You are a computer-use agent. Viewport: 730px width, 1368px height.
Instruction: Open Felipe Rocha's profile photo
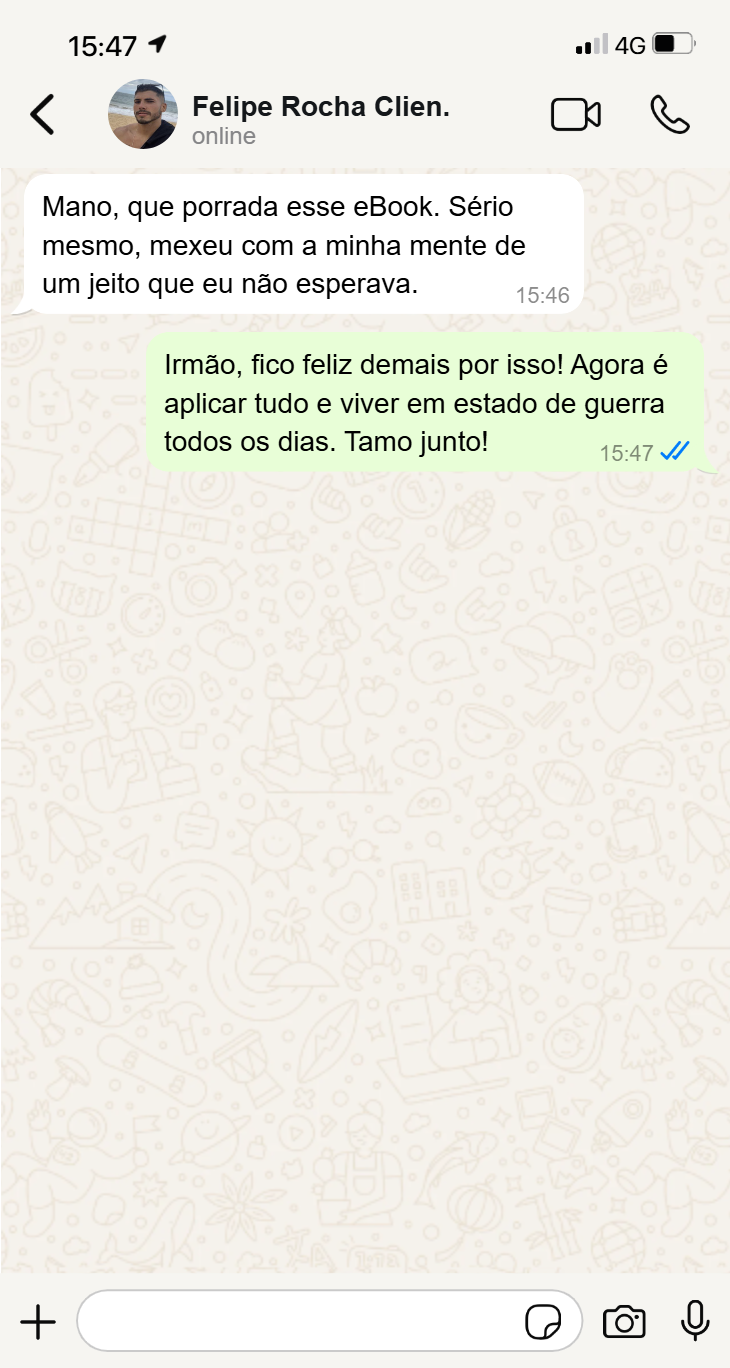click(143, 115)
